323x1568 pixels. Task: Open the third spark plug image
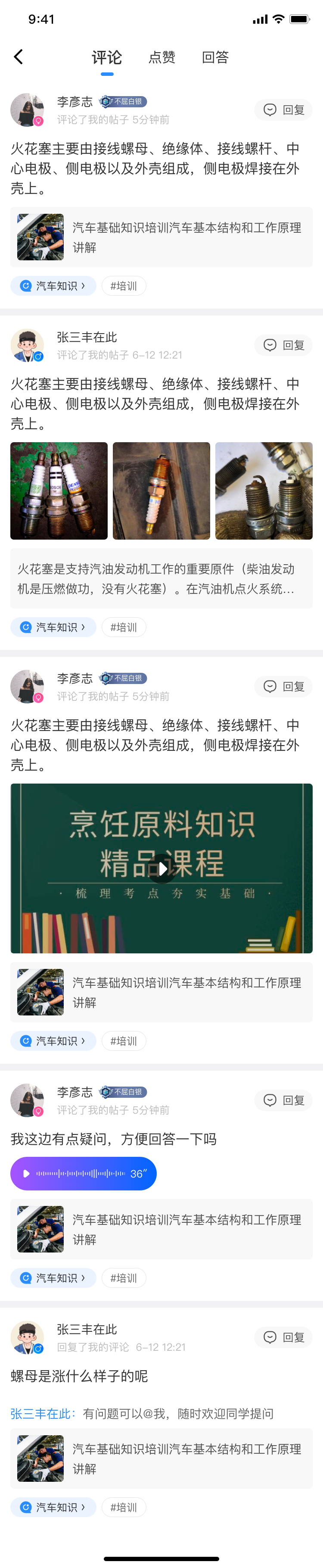click(264, 490)
